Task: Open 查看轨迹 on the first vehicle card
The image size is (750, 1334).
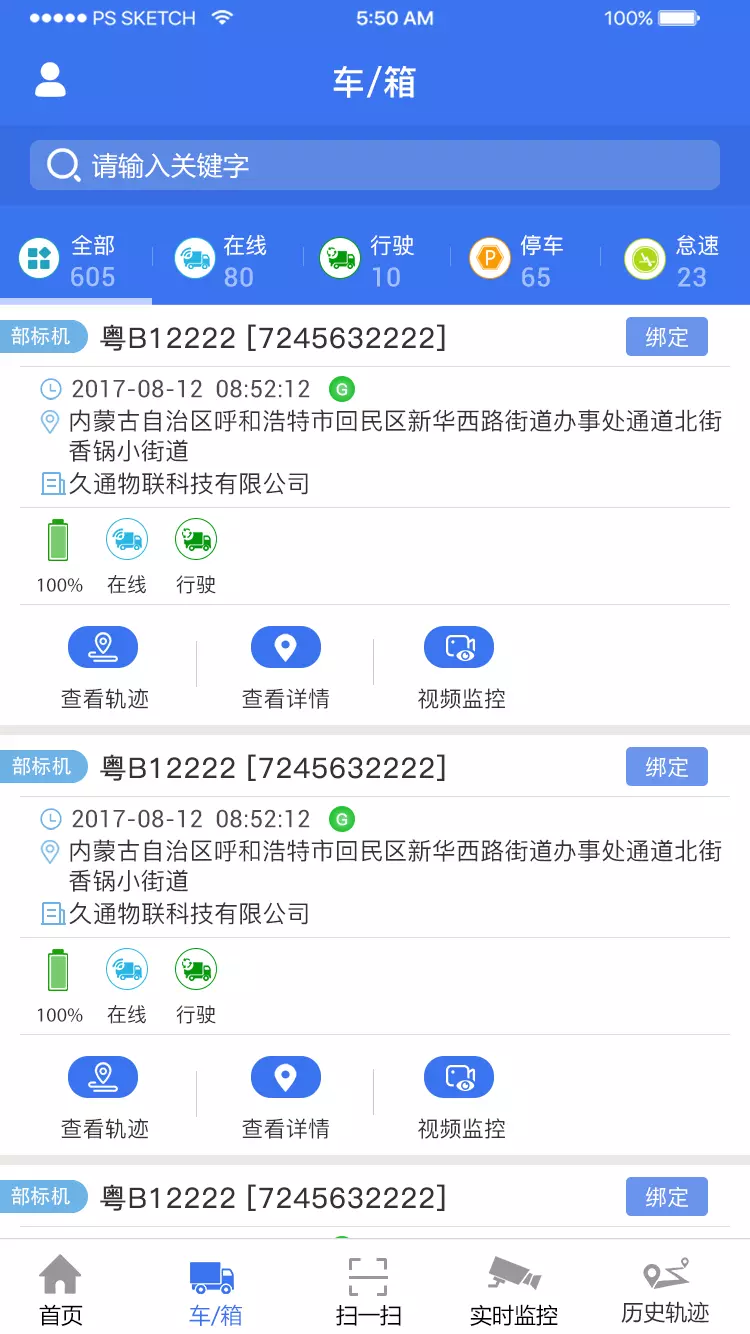Action: (104, 668)
